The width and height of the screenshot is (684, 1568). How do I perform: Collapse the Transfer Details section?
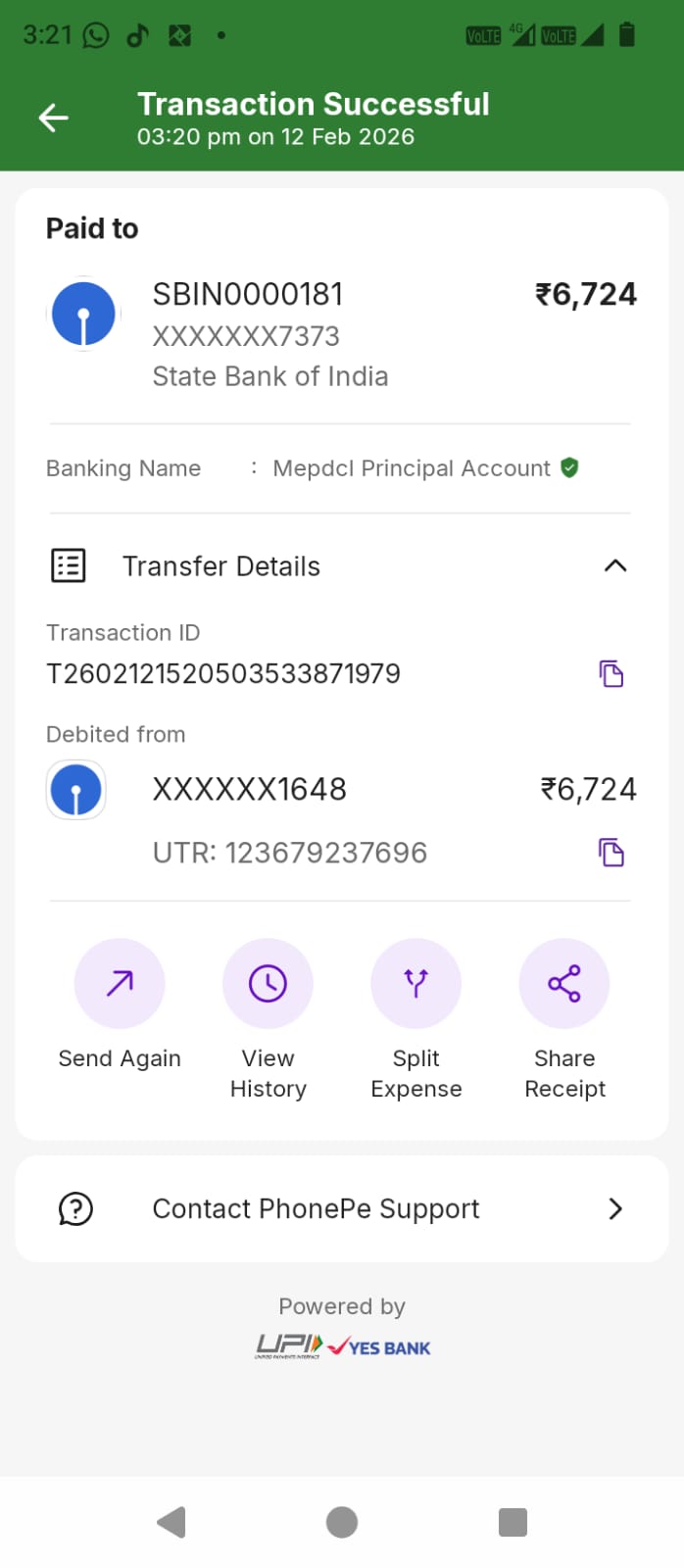pos(614,566)
